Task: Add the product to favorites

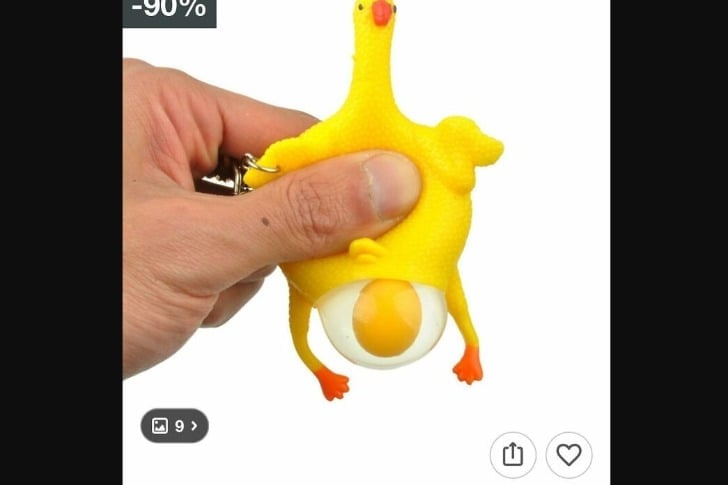Action: (569, 455)
